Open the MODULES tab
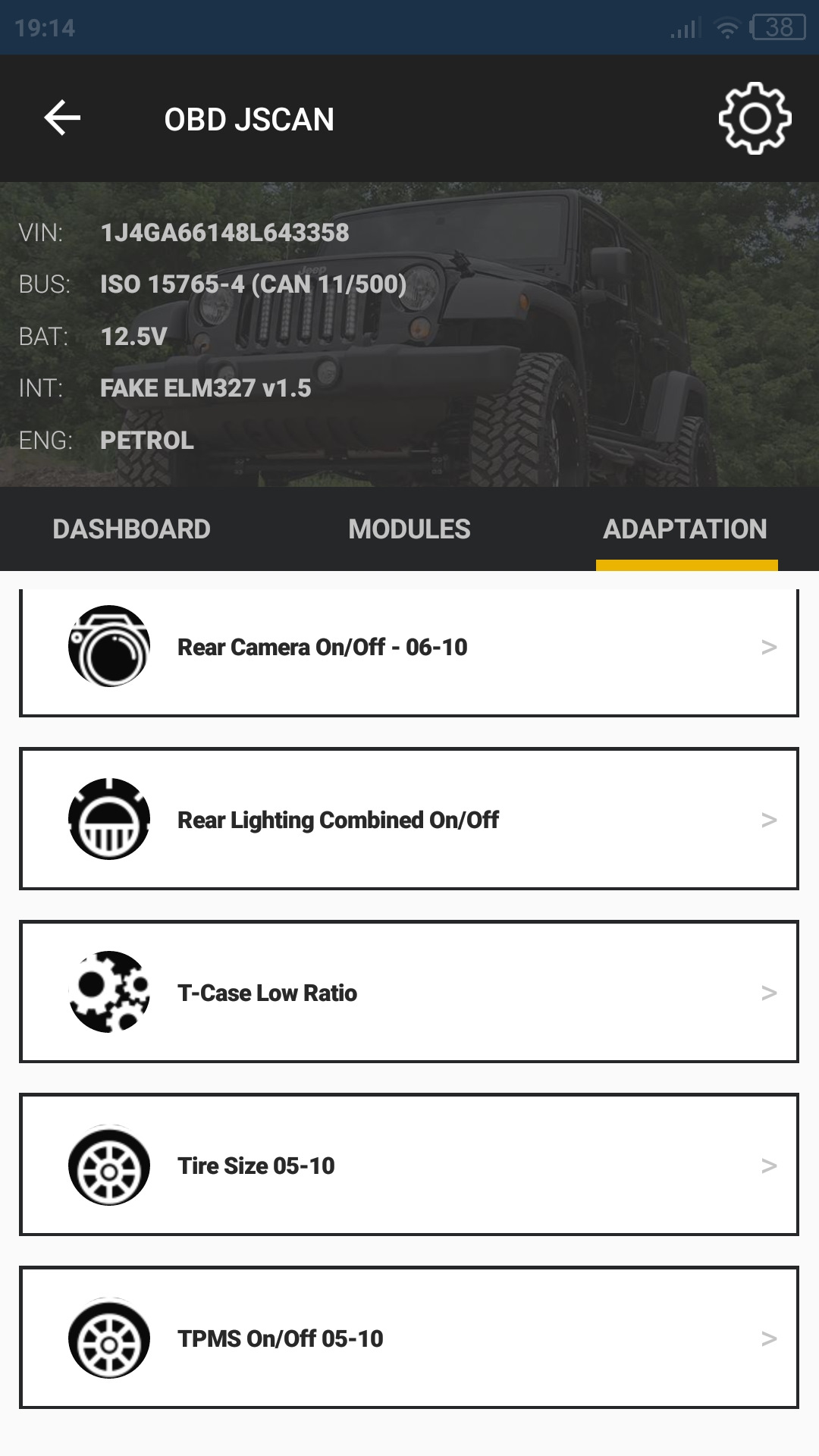 [409, 529]
